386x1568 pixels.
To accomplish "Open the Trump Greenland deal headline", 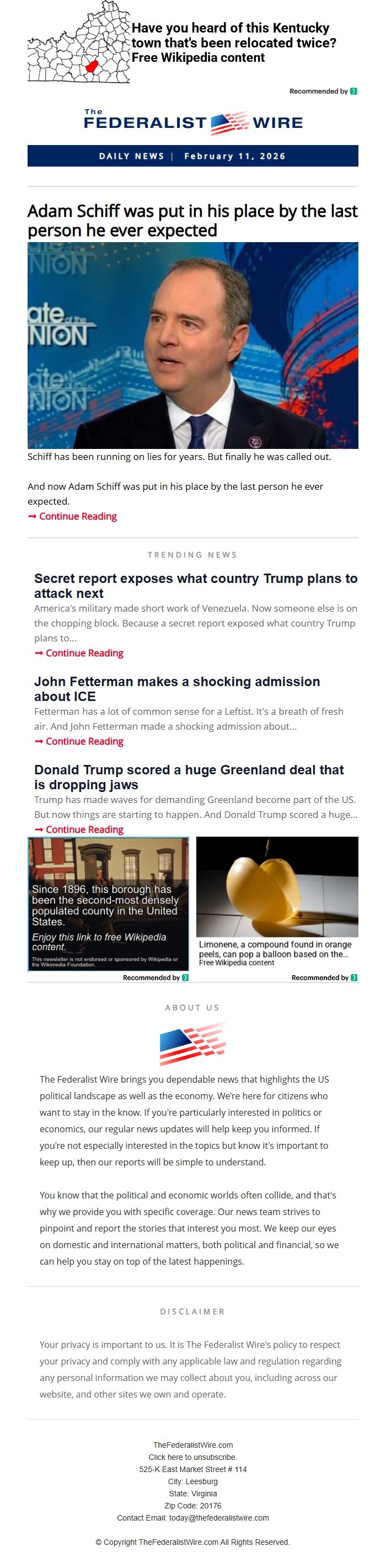I will [x=189, y=777].
